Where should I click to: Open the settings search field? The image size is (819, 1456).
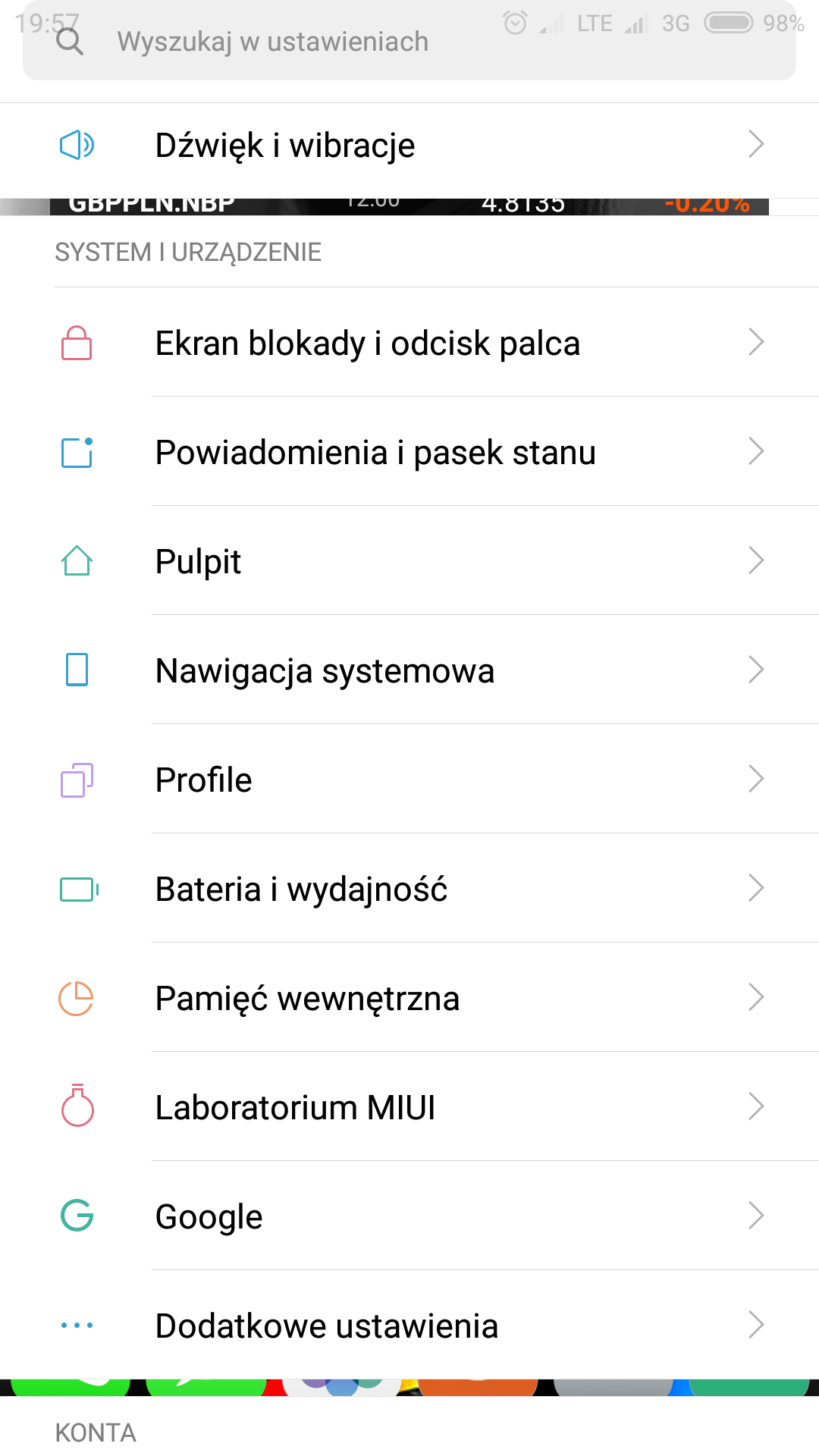[409, 41]
